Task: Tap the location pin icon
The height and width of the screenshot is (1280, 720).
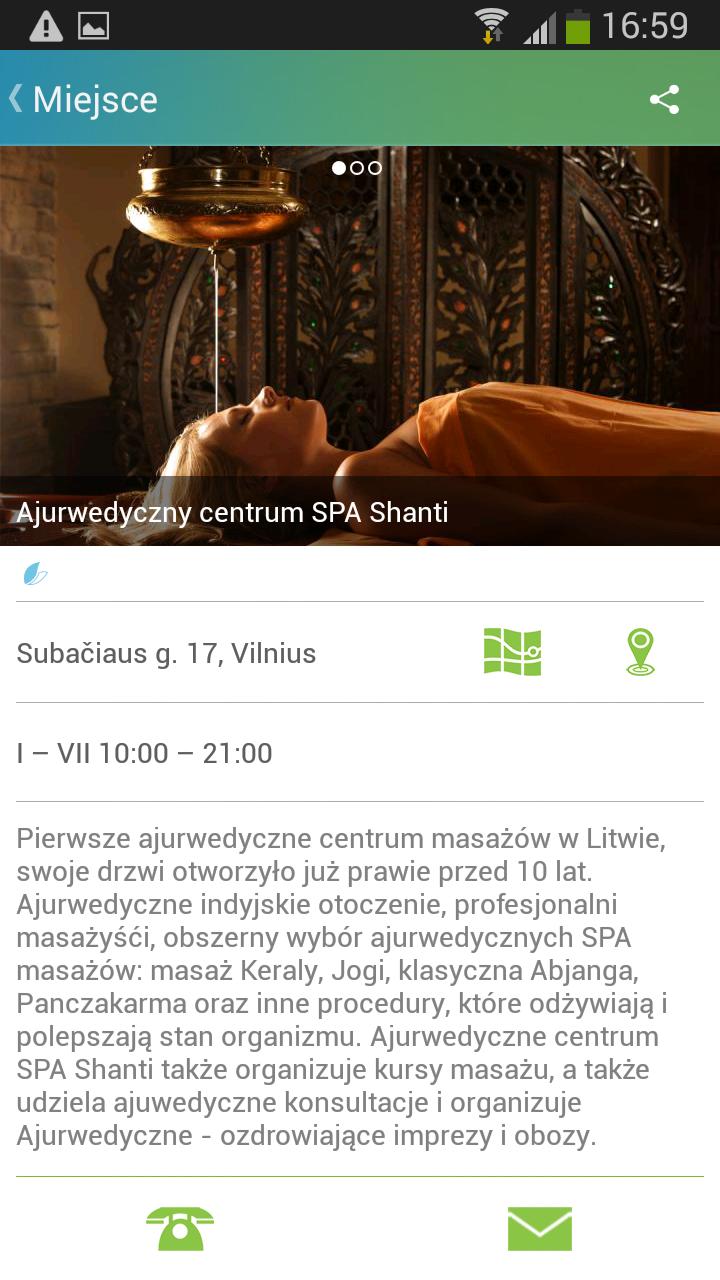Action: click(640, 652)
